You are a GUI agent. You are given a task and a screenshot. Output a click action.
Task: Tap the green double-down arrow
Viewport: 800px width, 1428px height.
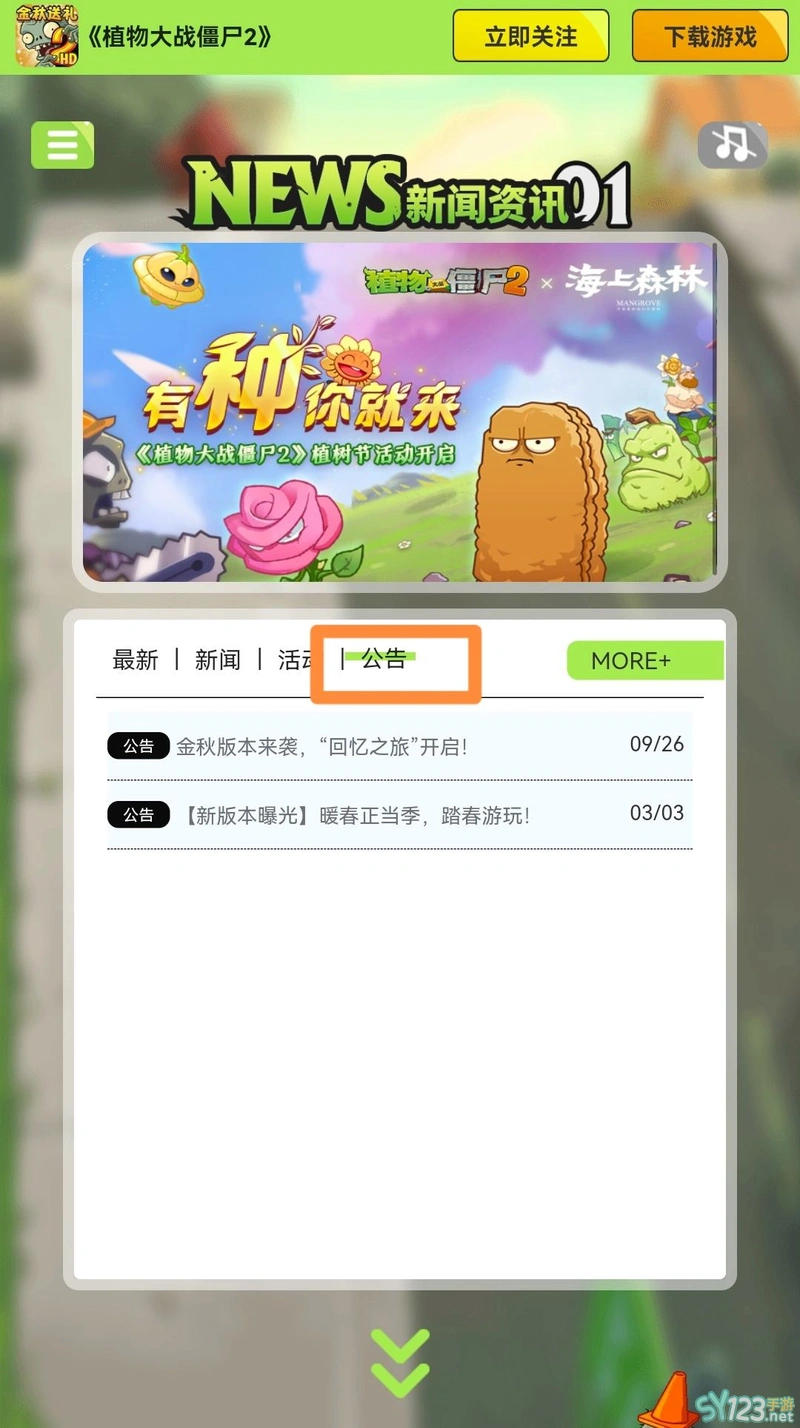[400, 1362]
